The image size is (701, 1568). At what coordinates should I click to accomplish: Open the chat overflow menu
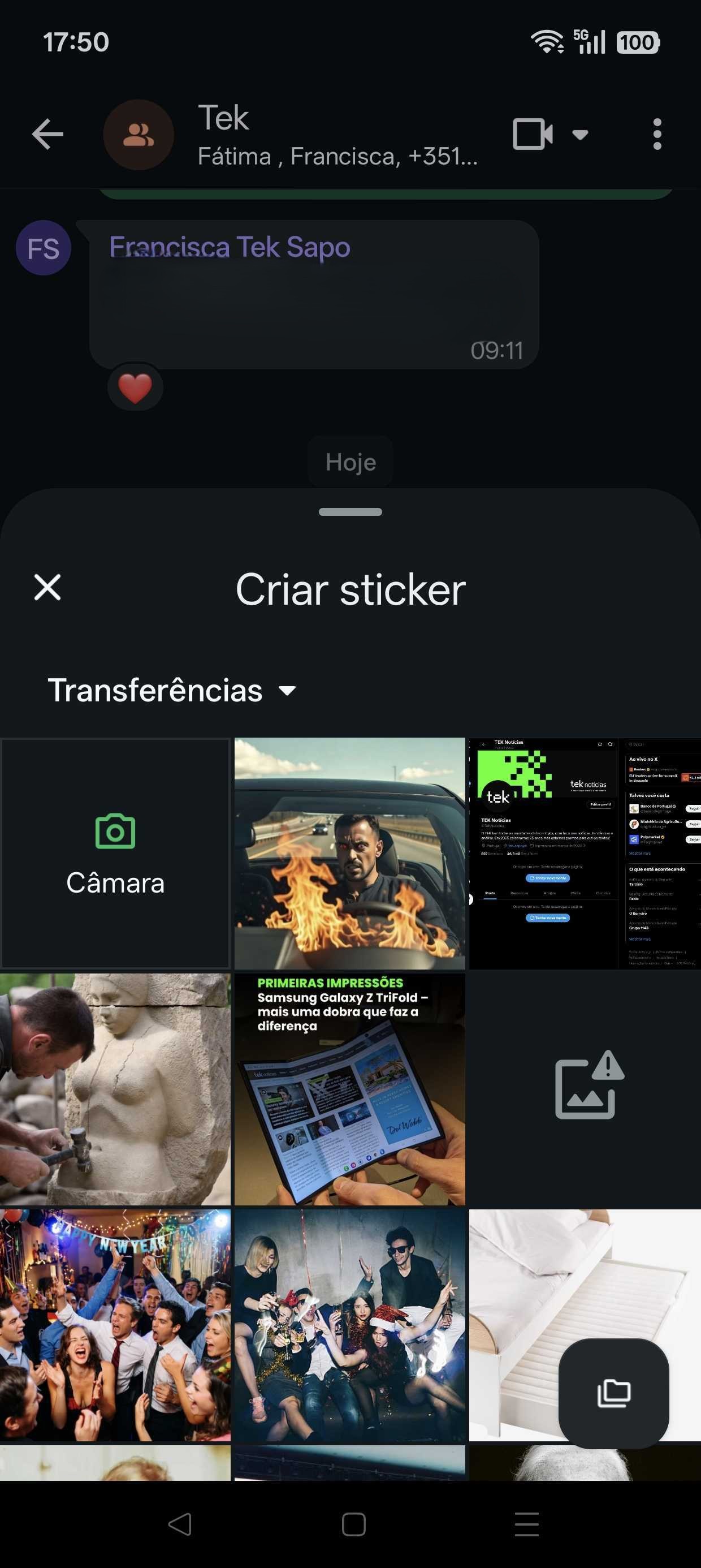[656, 135]
